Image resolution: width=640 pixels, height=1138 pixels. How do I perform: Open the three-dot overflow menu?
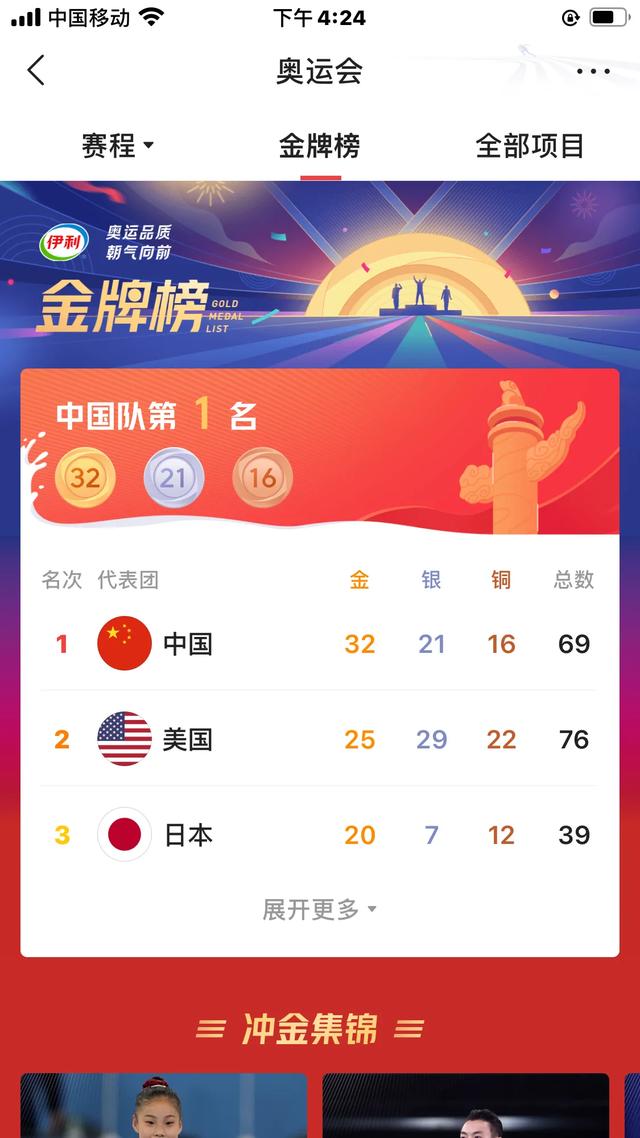pos(593,71)
